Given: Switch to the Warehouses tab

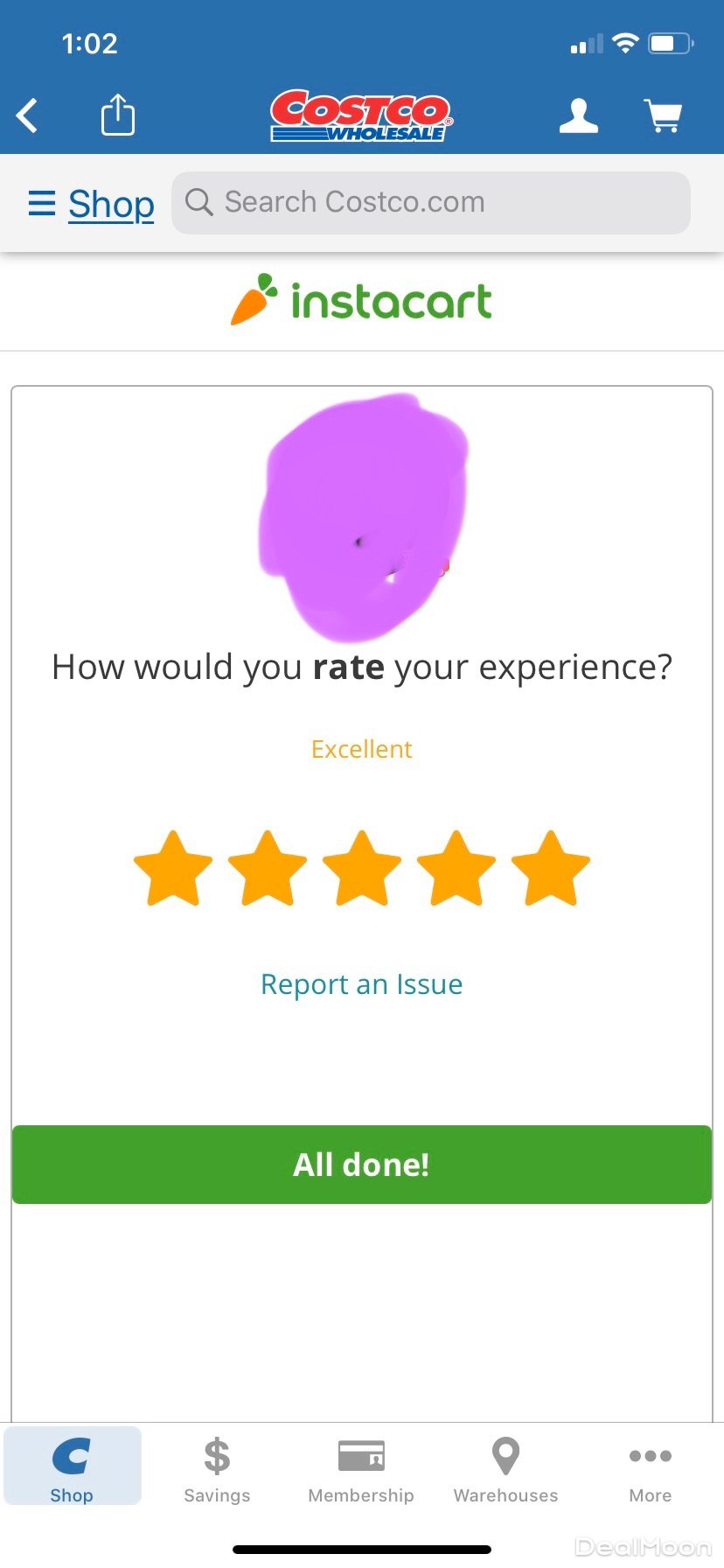Looking at the screenshot, I should (x=505, y=1470).
